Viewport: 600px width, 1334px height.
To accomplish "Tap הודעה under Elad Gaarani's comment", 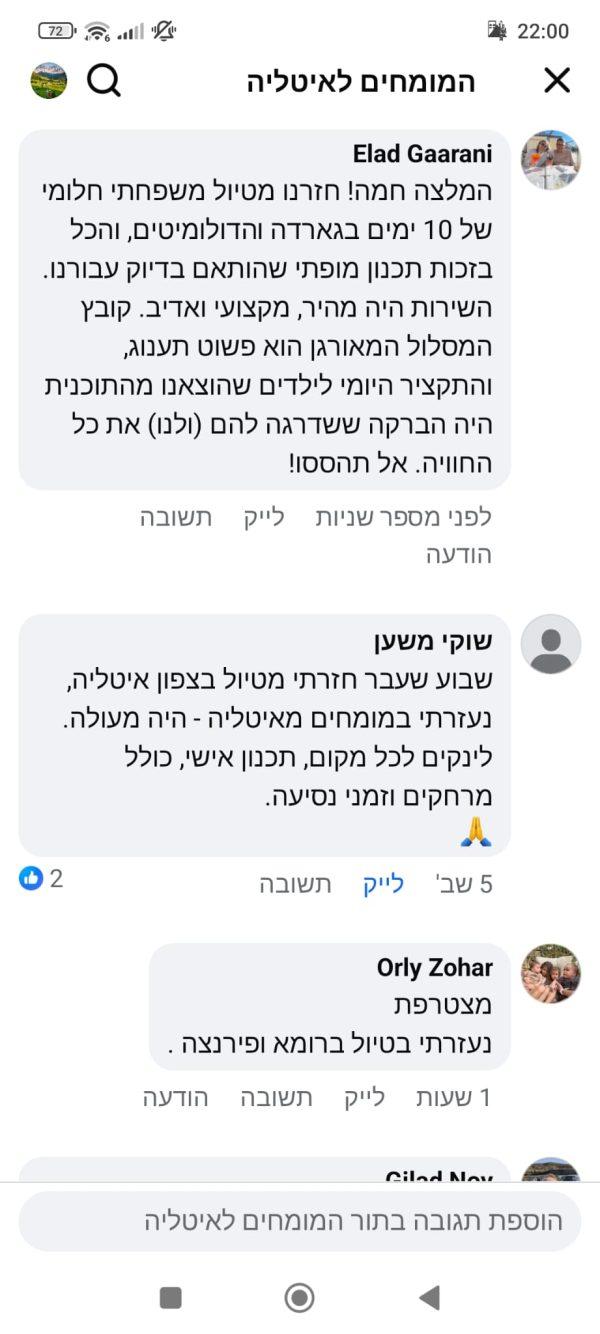I will pos(459,554).
